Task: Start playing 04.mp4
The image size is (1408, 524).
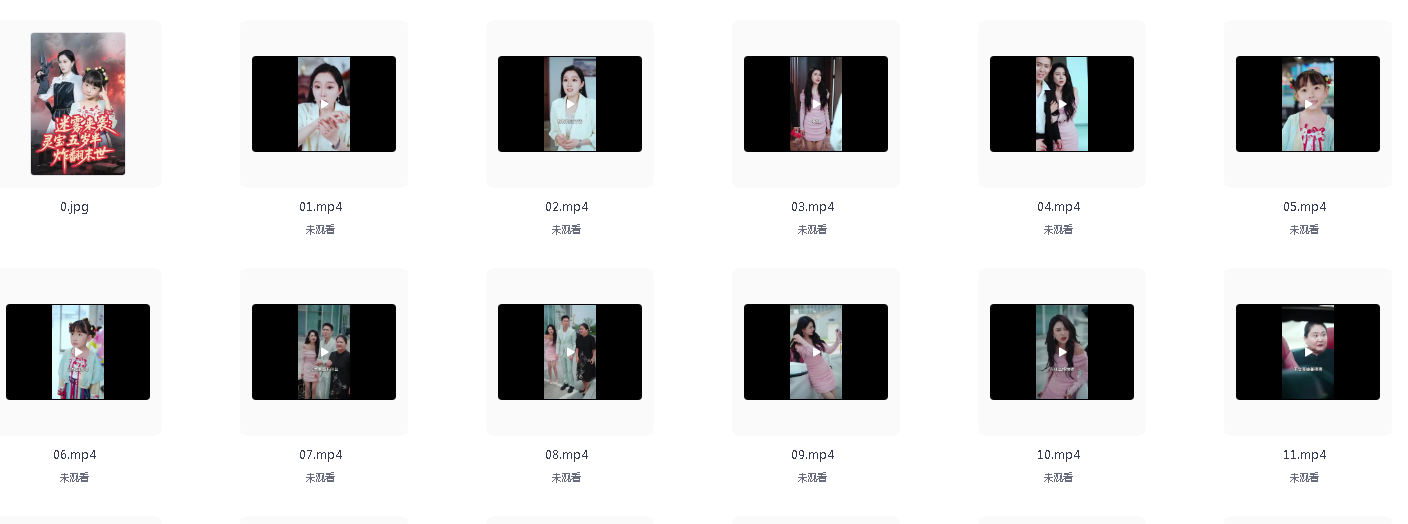Action: pyautogui.click(x=1062, y=104)
